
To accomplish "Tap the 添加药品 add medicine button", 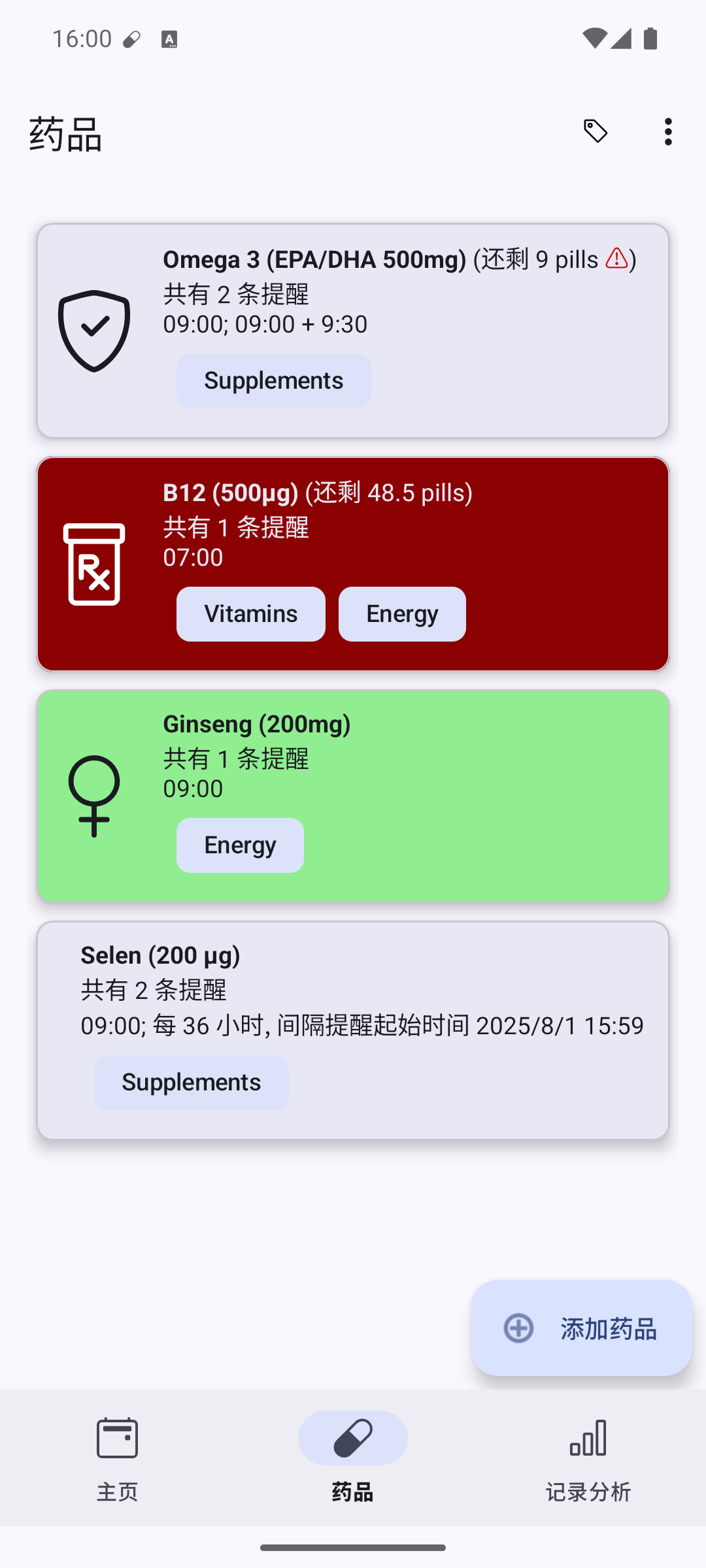I will pyautogui.click(x=581, y=1328).
